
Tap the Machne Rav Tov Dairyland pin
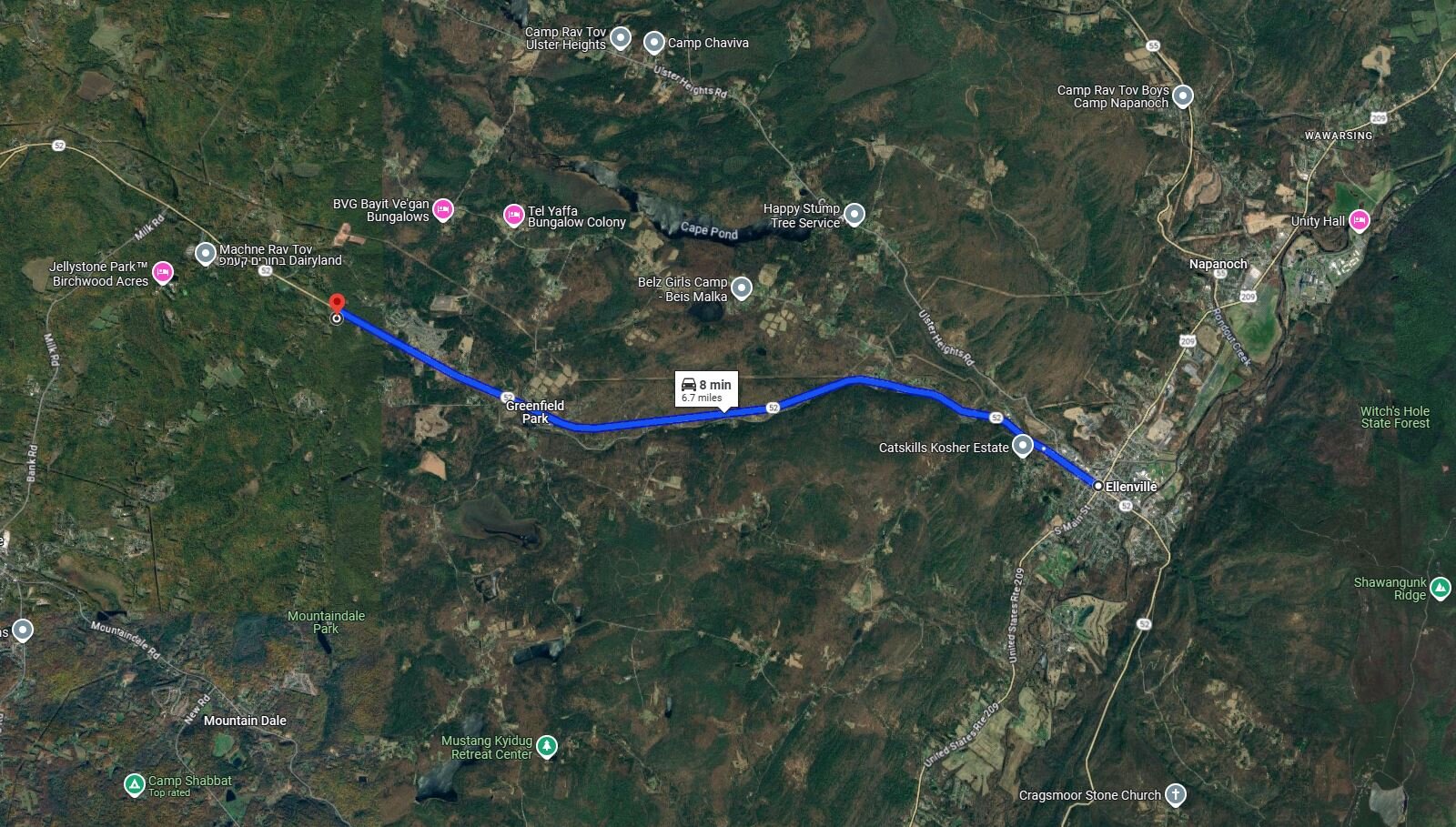click(x=206, y=253)
